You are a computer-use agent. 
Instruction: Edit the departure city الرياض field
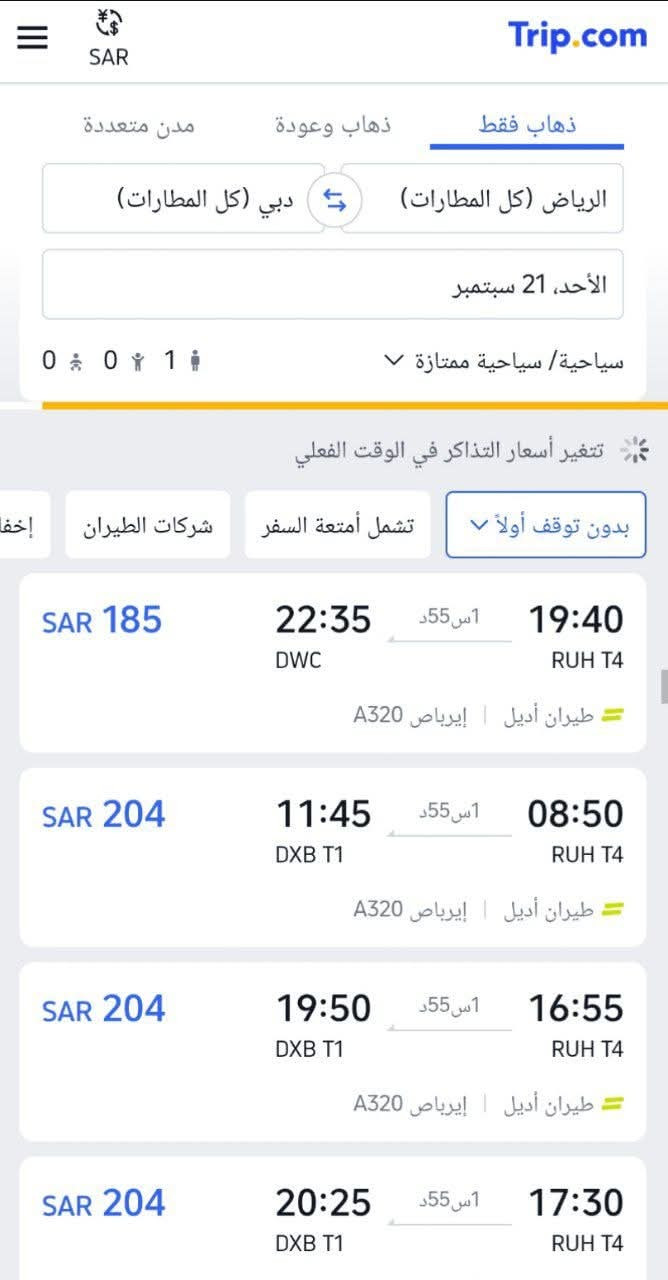(482, 199)
